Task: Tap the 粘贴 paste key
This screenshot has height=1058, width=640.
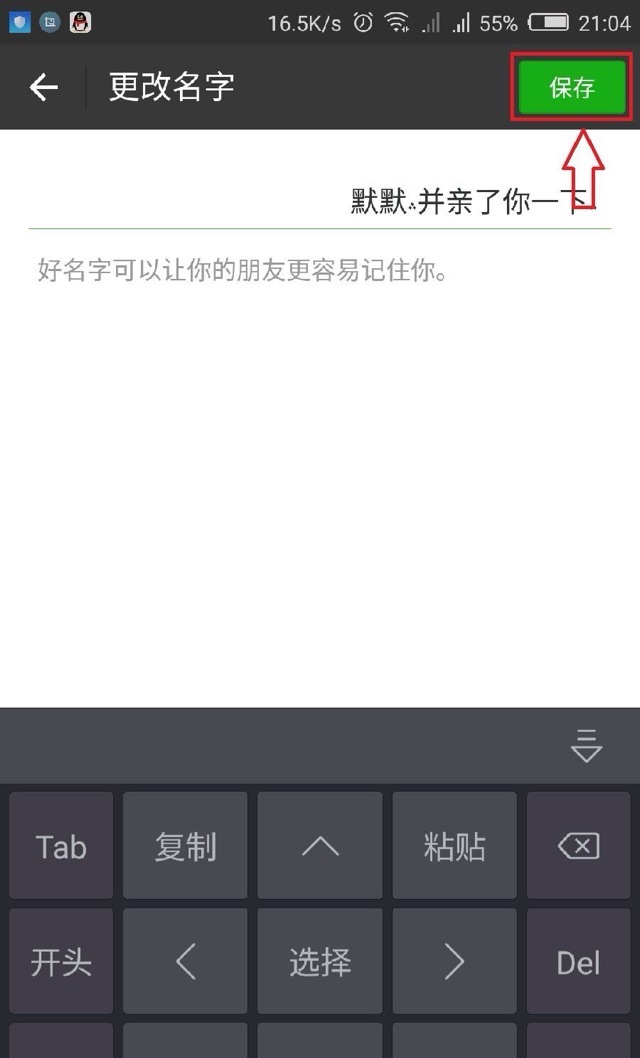Action: [454, 847]
